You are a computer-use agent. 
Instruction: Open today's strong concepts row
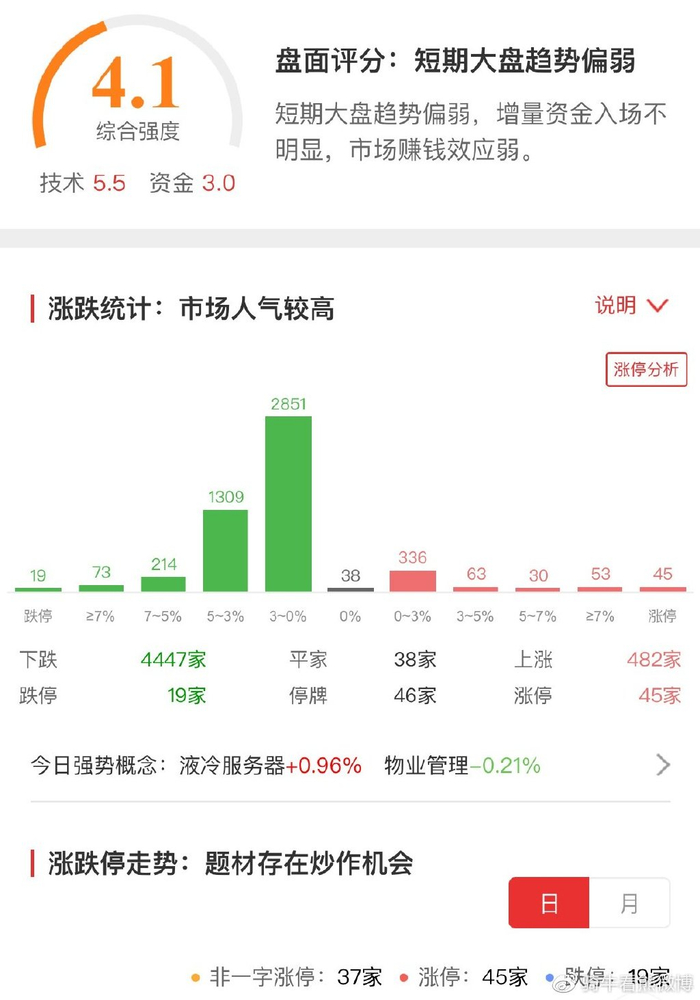click(x=350, y=765)
